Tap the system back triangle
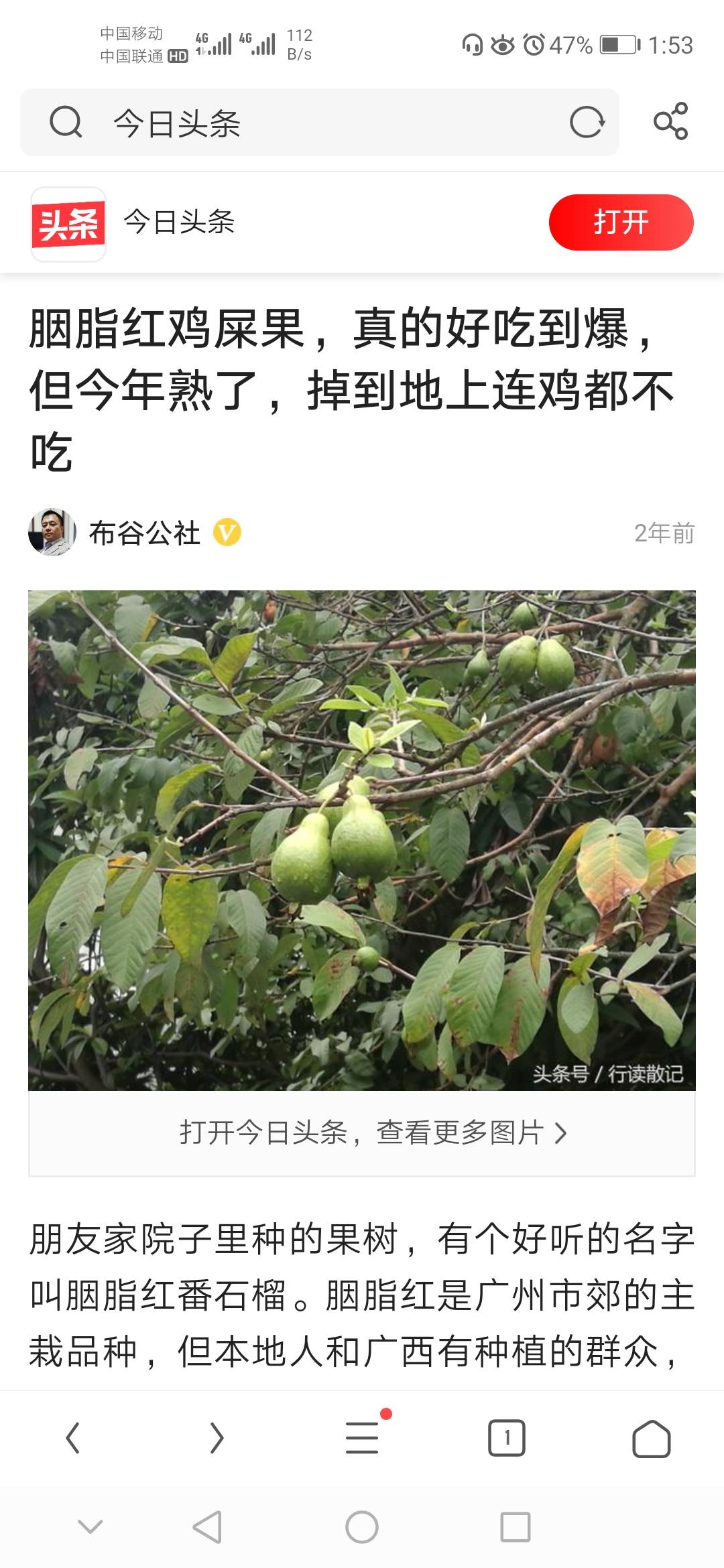The width and height of the screenshot is (724, 1568). tap(208, 1528)
